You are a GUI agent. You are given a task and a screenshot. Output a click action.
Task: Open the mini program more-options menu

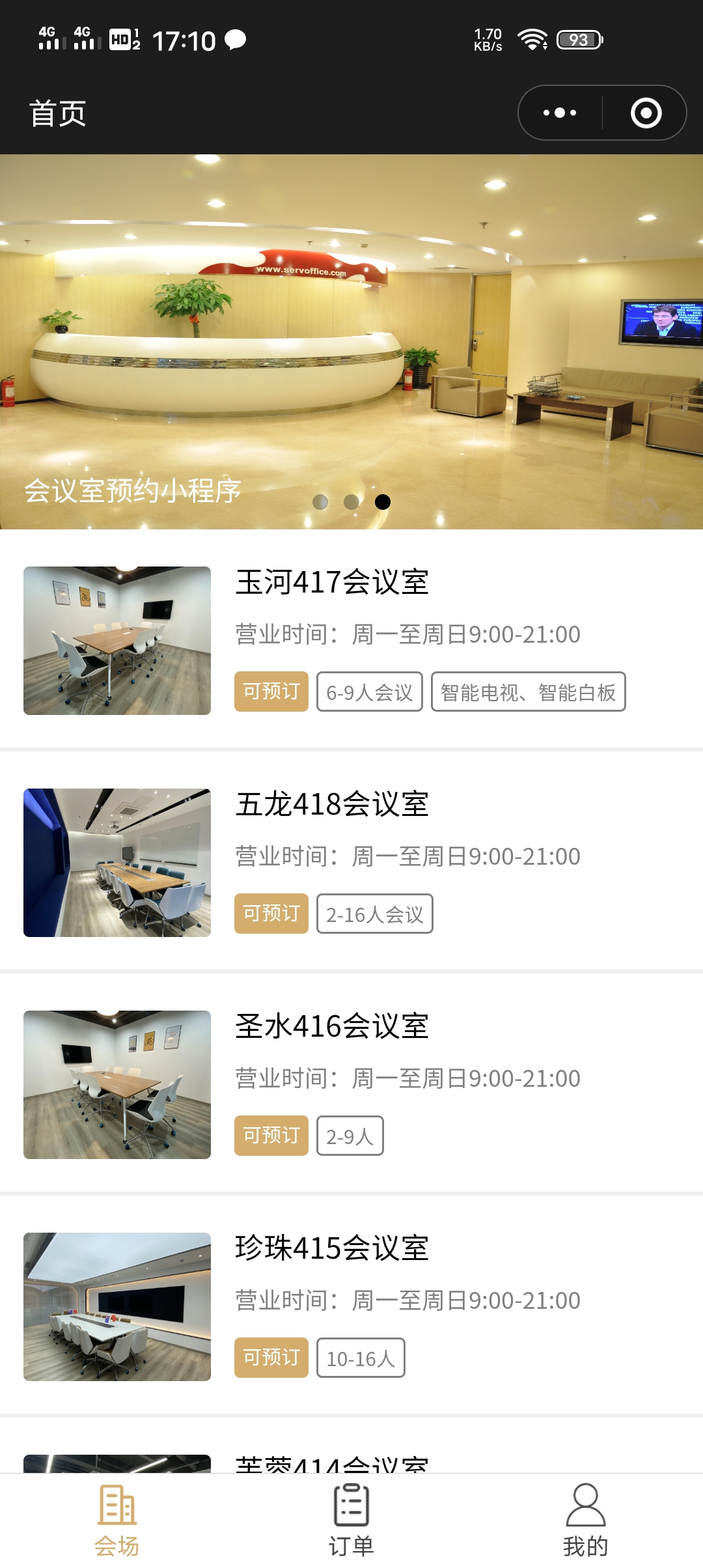(x=560, y=113)
